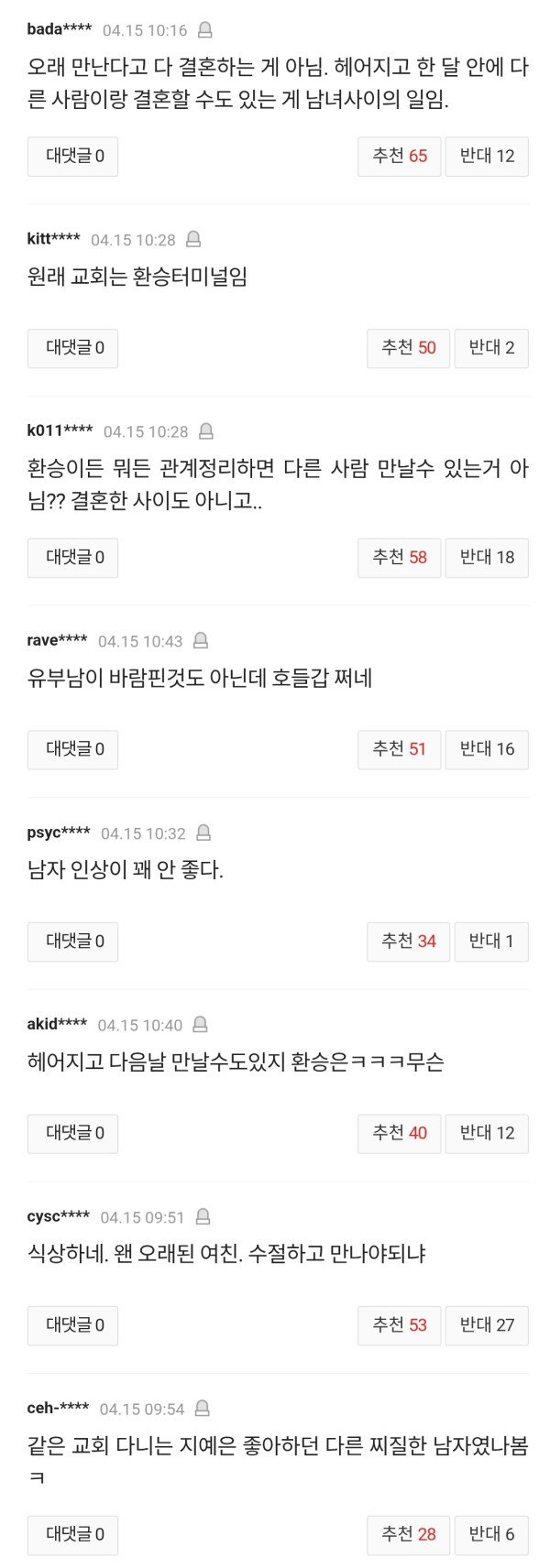
Task: Open 대댓글 under k011**** comment
Action: pos(72,558)
